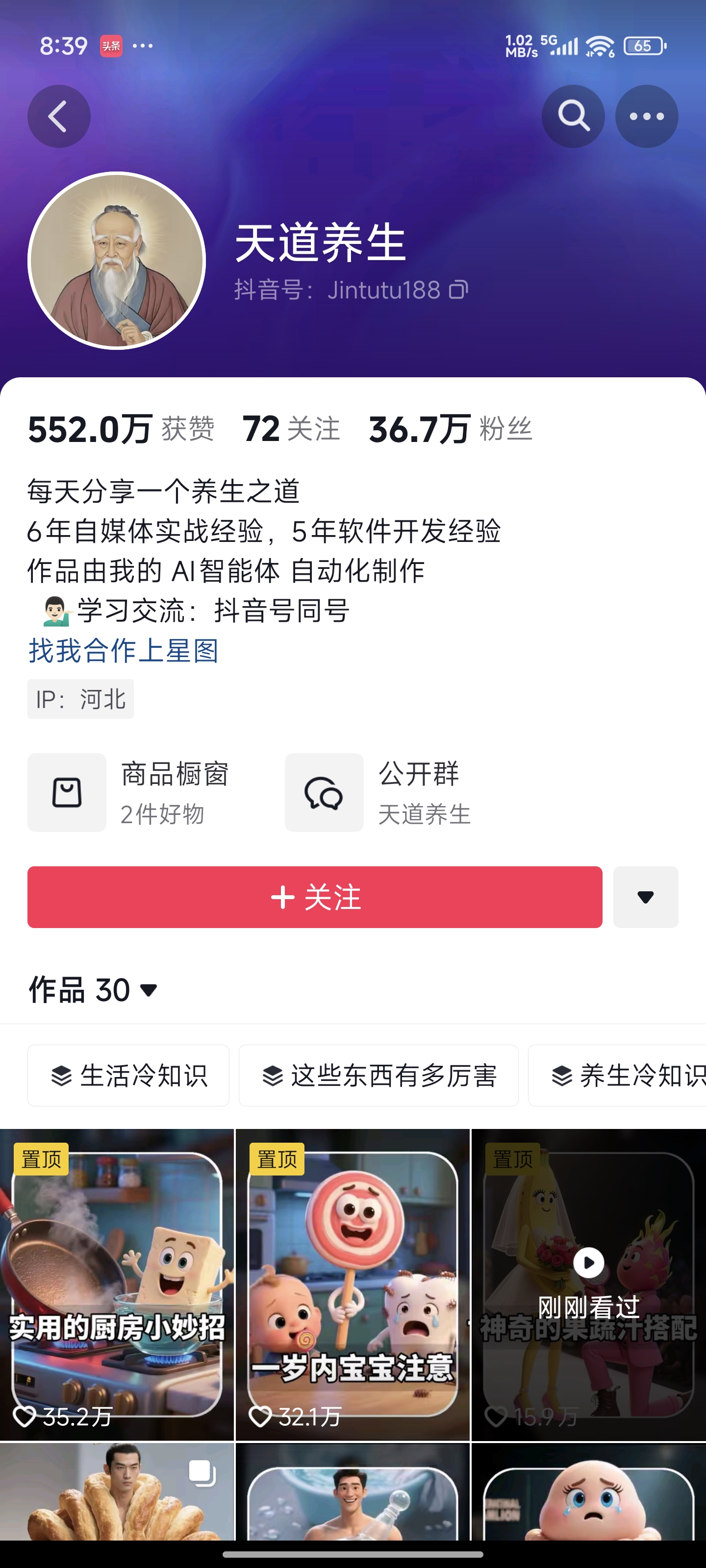Play the 神奇的果蔬汁搭配 video
Image resolution: width=706 pixels, height=1568 pixels.
588,1284
